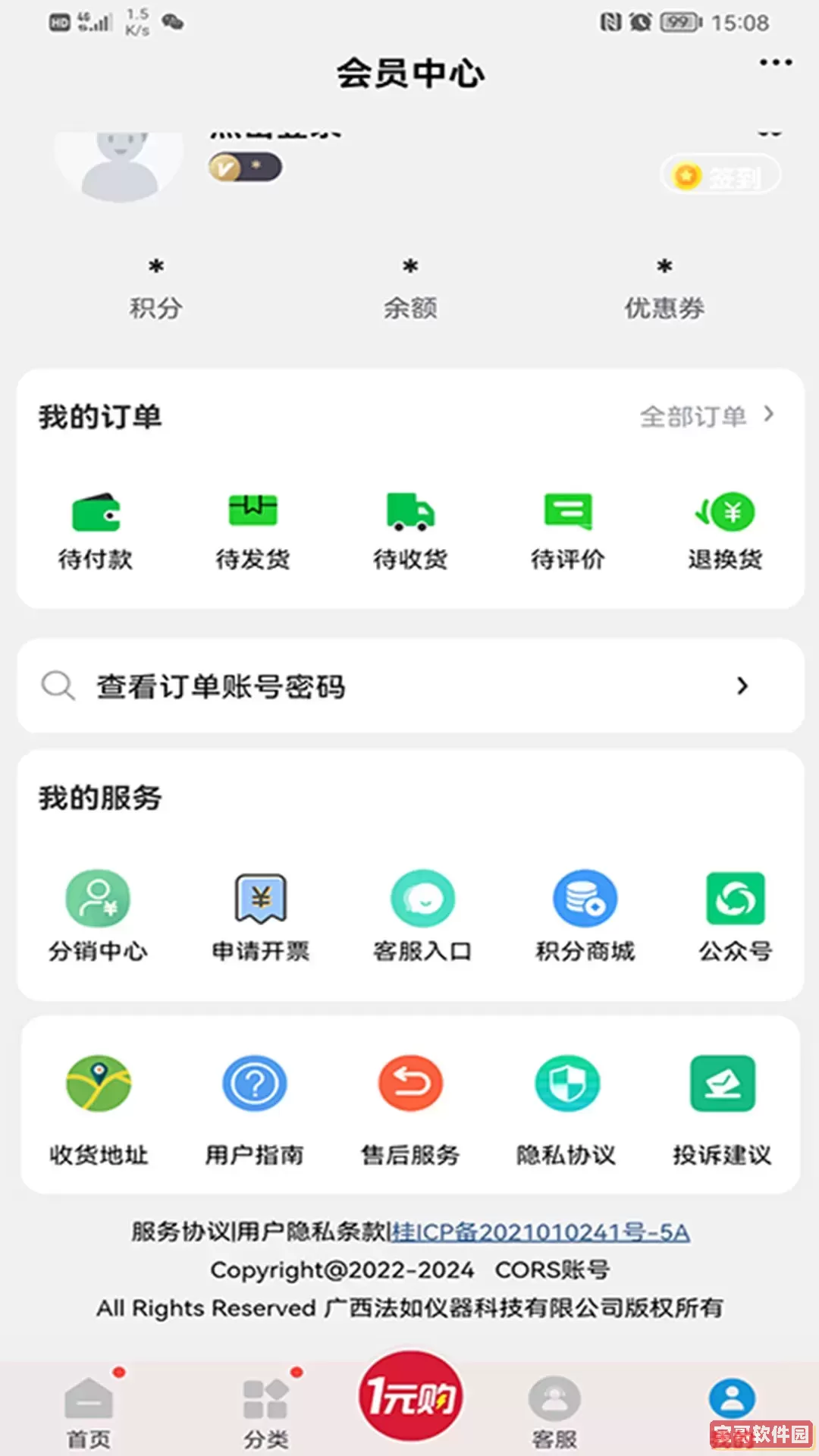Tap the 签到 check-in button
The height and width of the screenshot is (1456, 819).
point(720,176)
